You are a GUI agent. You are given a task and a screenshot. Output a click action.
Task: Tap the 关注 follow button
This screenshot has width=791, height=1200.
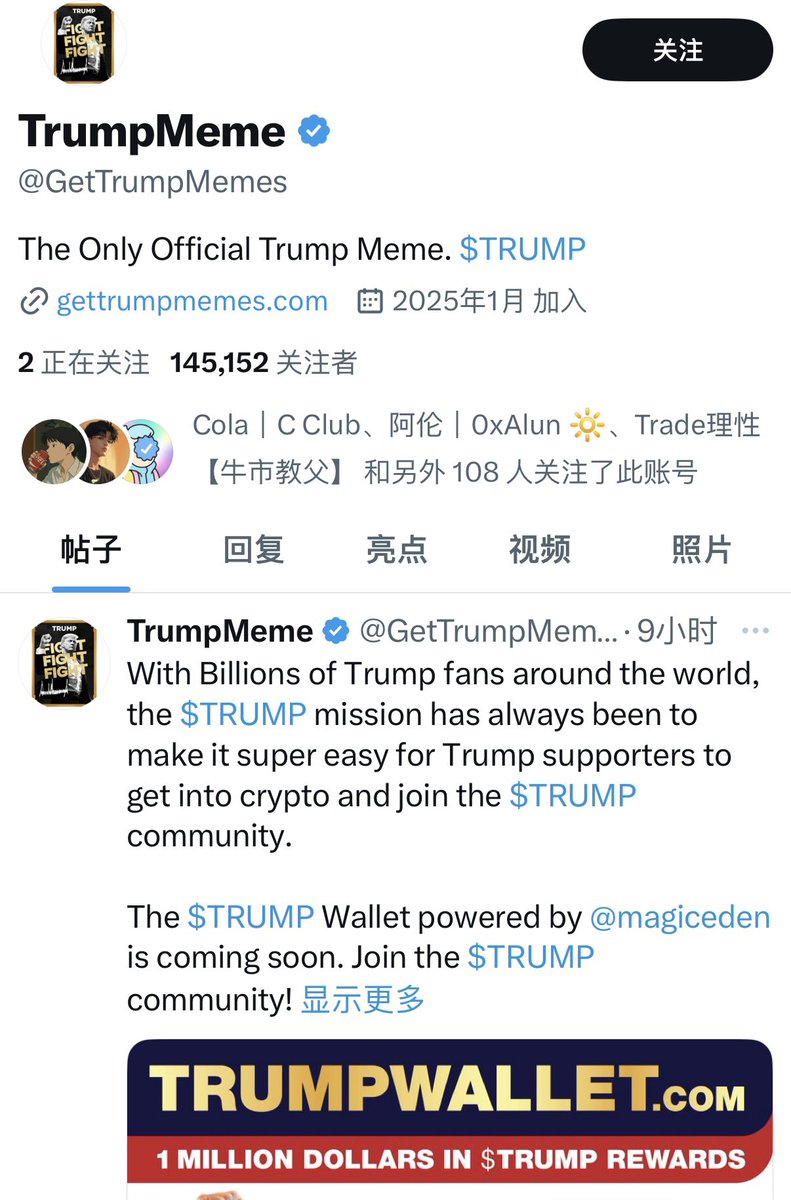(677, 50)
